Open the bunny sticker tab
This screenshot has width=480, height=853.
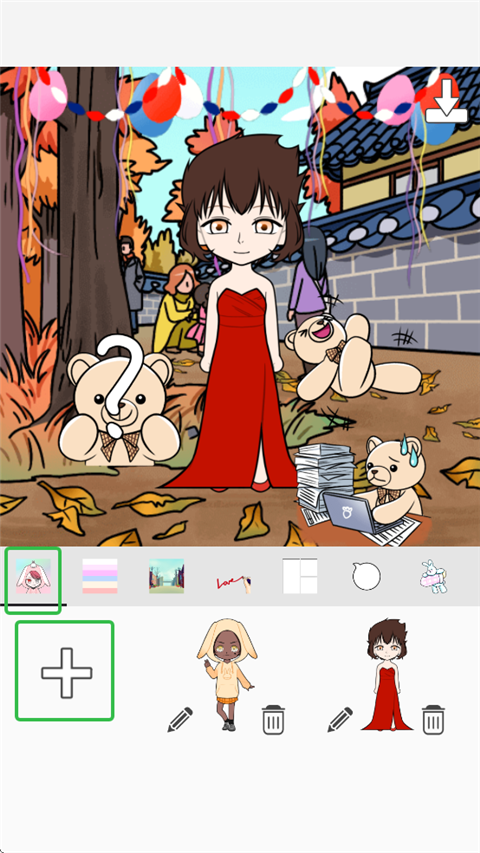pos(433,576)
